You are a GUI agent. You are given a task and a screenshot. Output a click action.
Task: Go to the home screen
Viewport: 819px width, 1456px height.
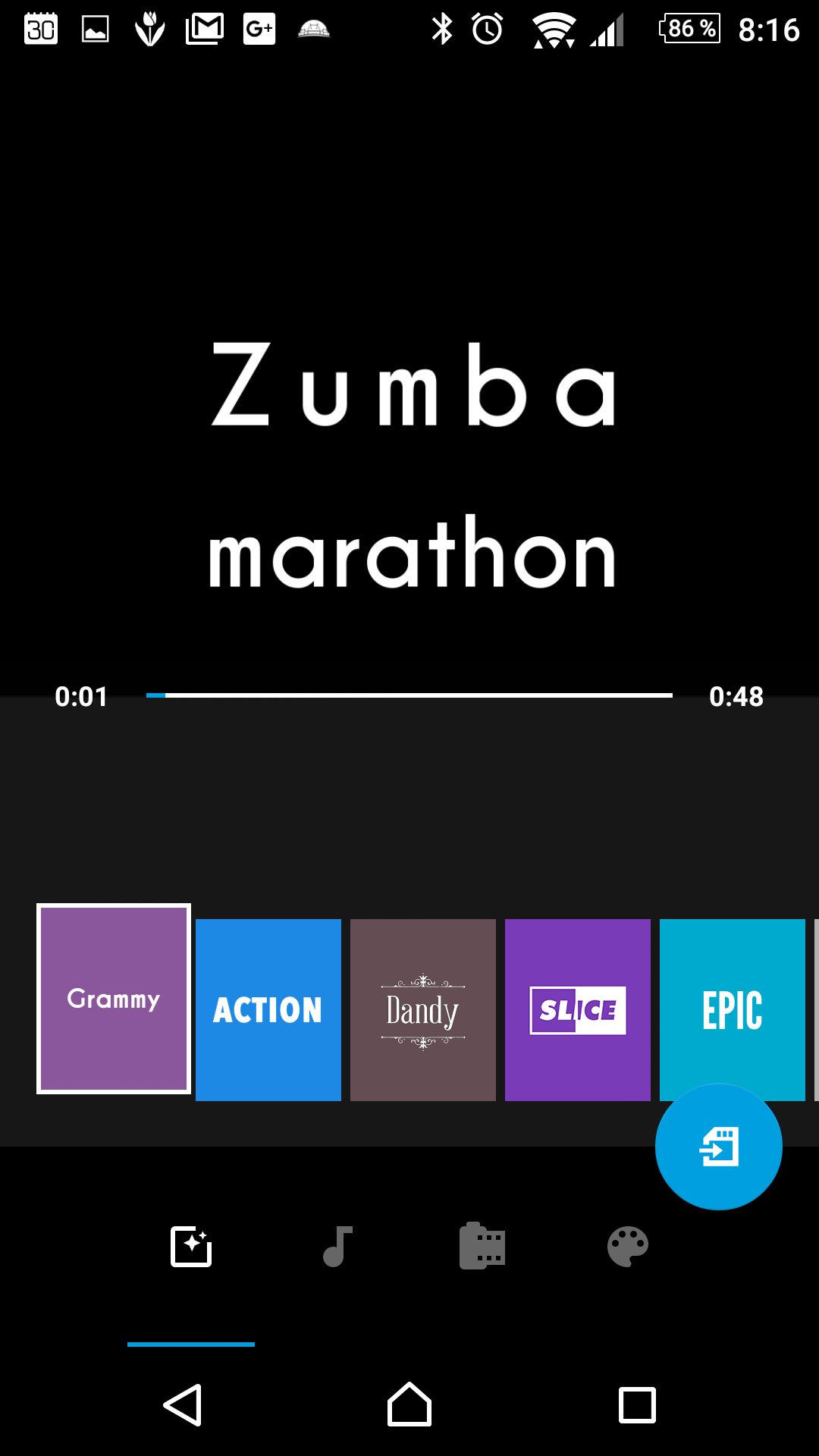(x=409, y=1405)
